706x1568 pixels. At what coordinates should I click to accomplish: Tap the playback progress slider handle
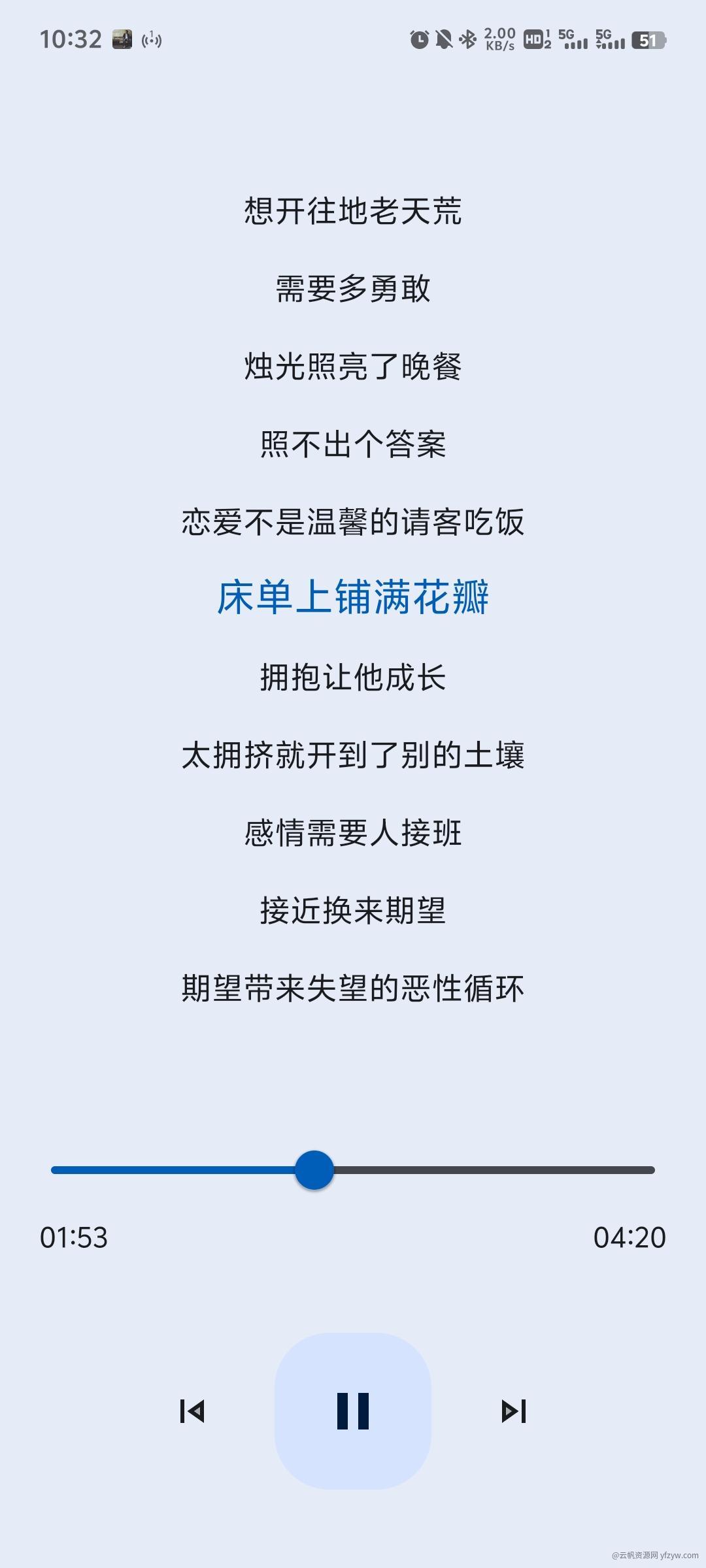pyautogui.click(x=314, y=1169)
